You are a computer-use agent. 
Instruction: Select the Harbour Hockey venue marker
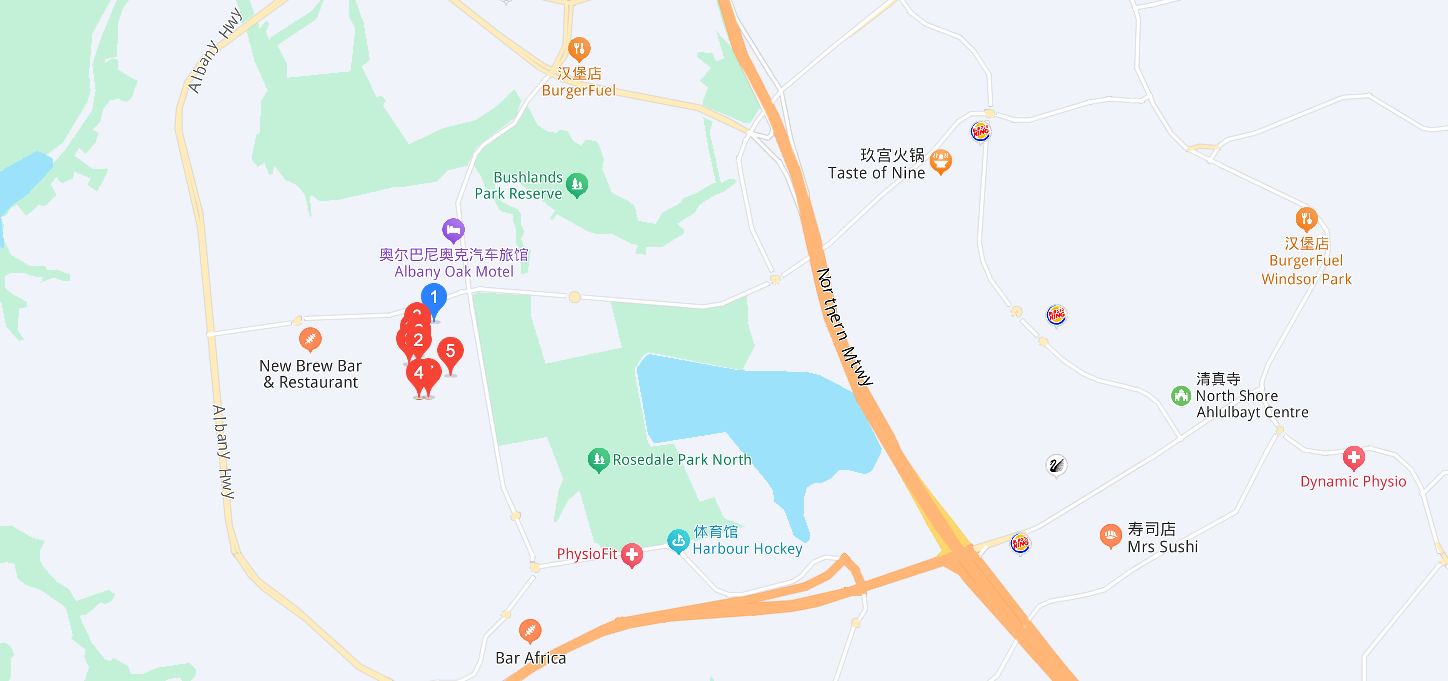point(678,541)
